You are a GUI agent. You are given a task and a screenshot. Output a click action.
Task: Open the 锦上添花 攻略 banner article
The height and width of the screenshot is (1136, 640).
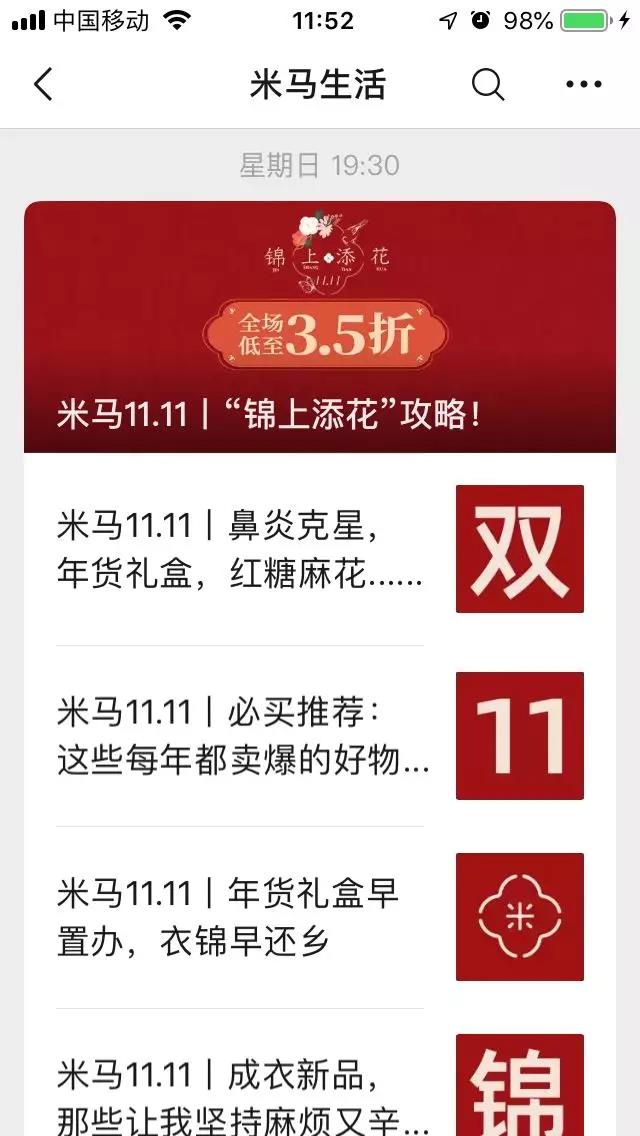coord(320,328)
